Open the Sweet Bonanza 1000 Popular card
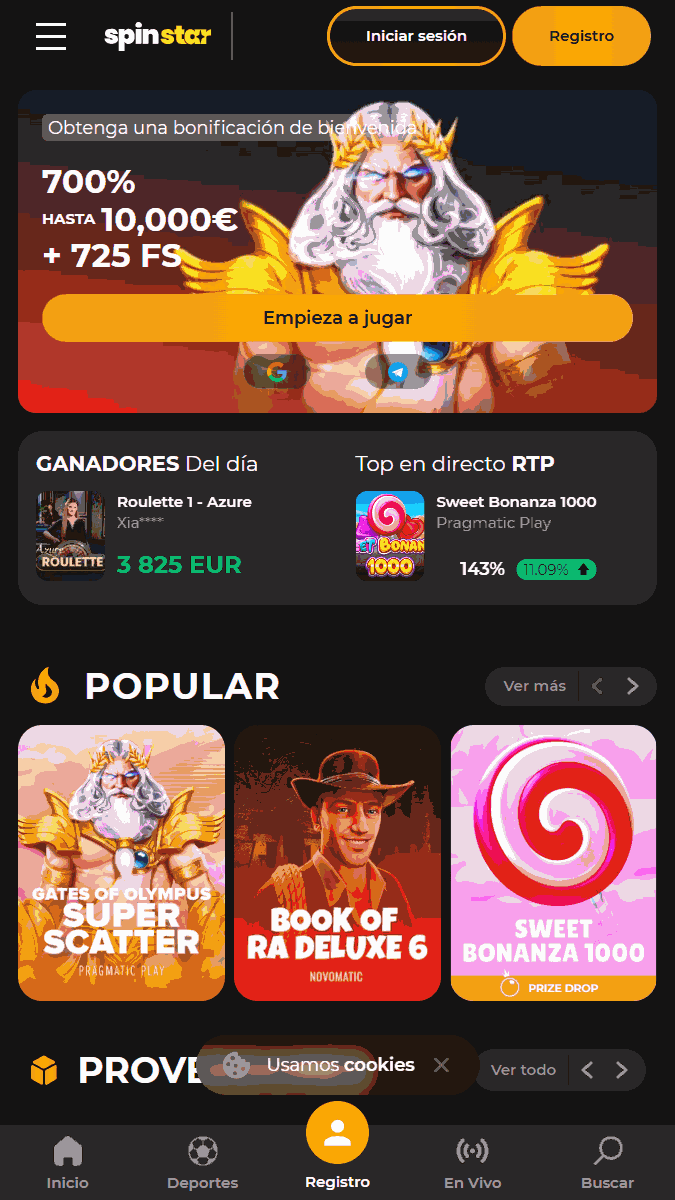This screenshot has width=675, height=1200. (x=553, y=863)
